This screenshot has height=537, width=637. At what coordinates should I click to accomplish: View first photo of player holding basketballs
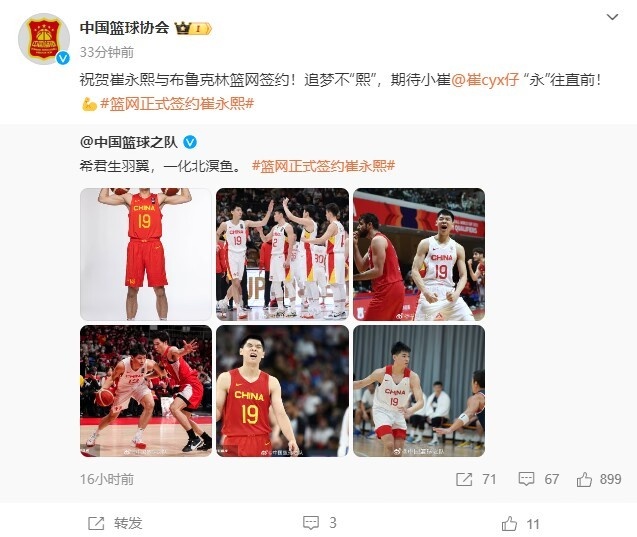(x=146, y=254)
